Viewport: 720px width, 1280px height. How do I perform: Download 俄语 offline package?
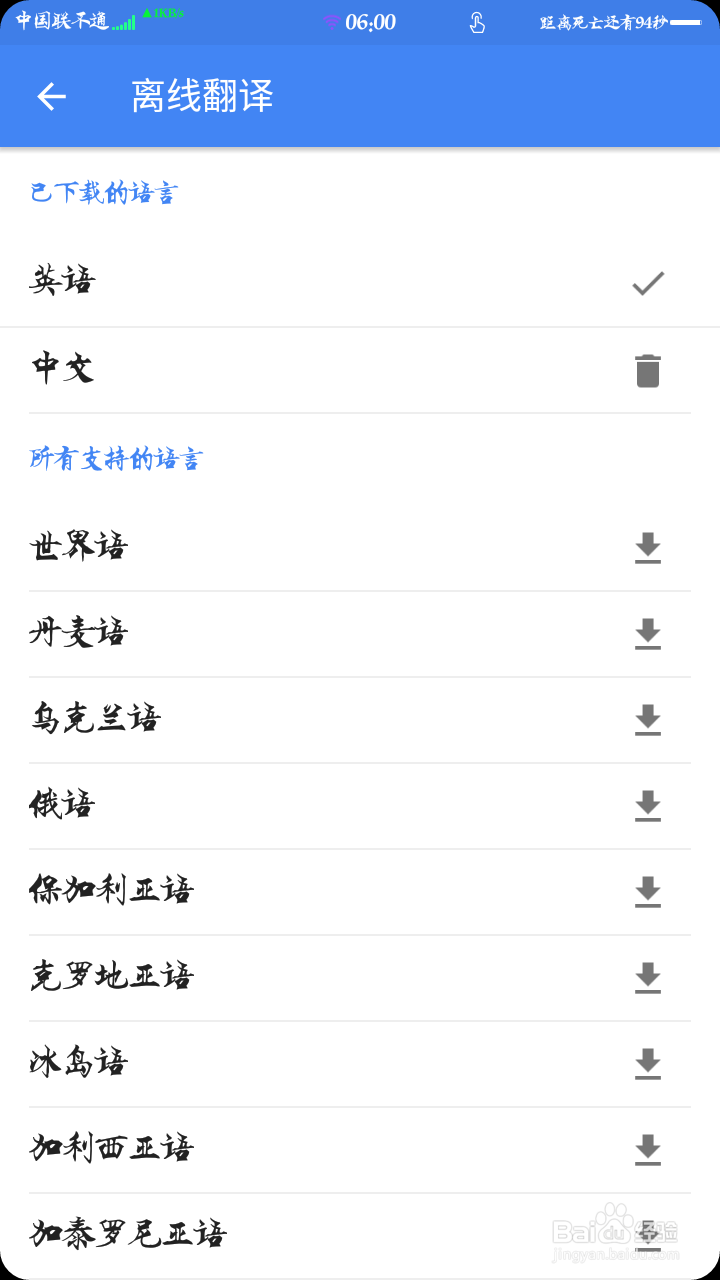click(x=648, y=806)
